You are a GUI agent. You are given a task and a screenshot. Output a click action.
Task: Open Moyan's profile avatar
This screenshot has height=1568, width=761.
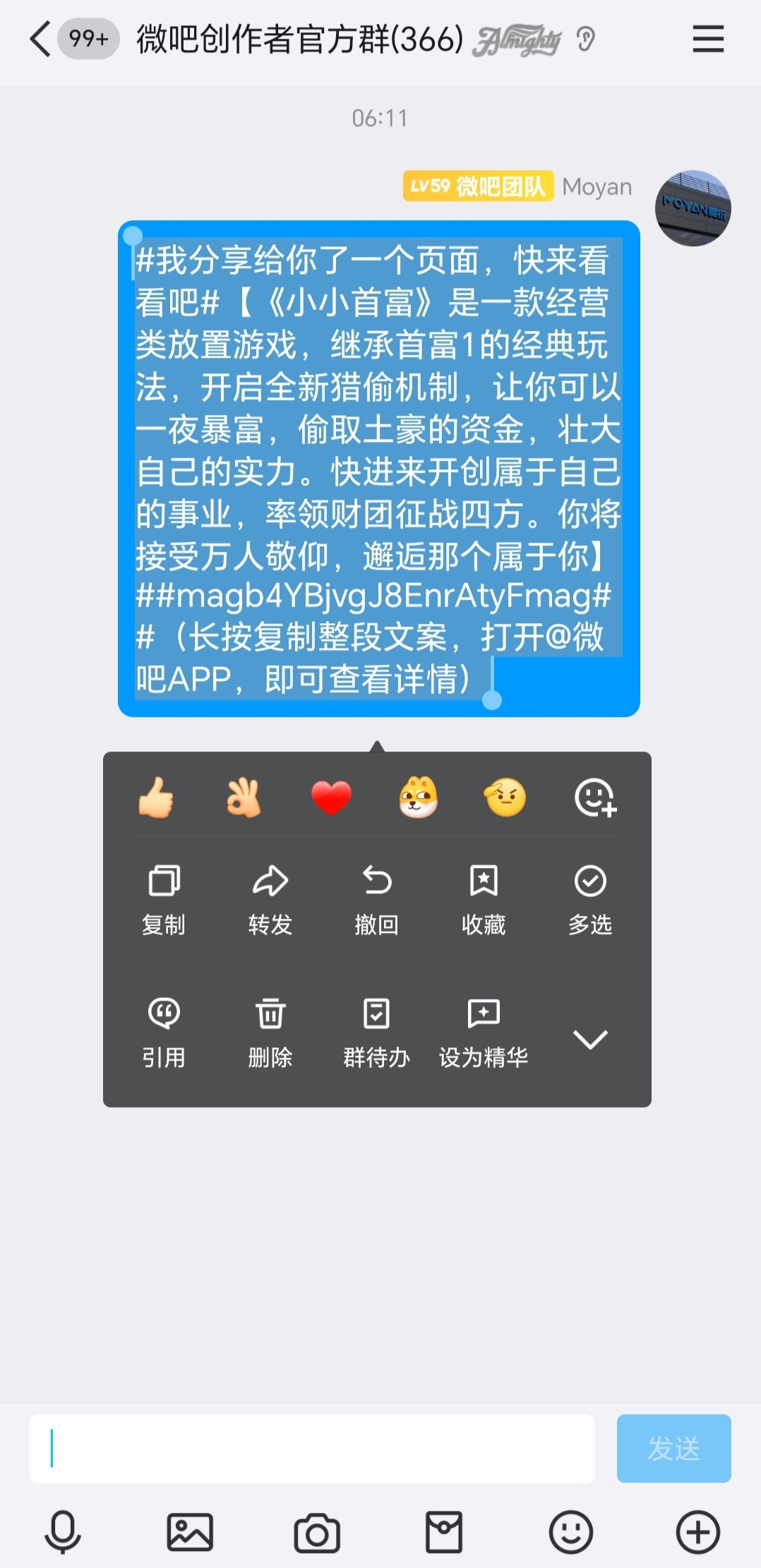point(693,208)
